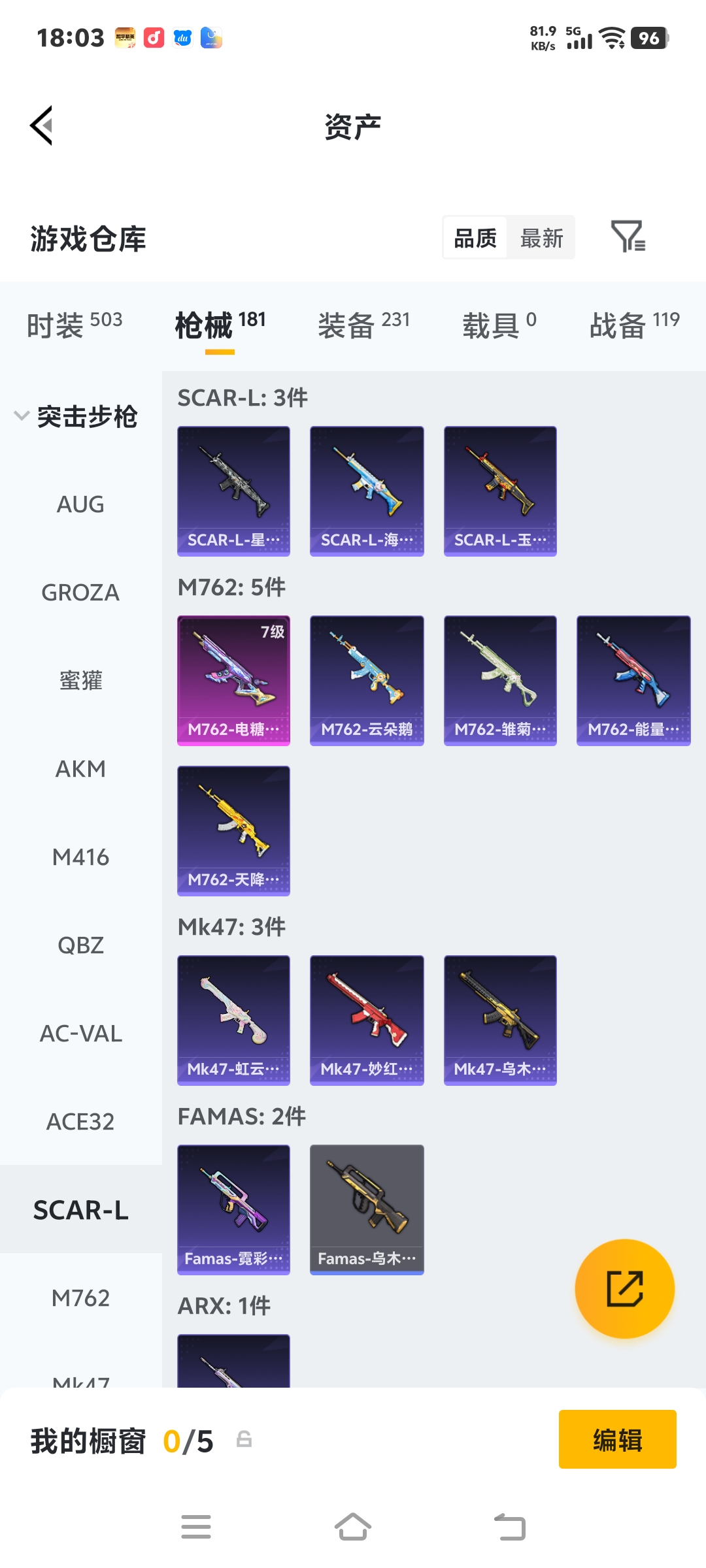
Task: Open the filter icon beside 最新
Action: [x=628, y=237]
